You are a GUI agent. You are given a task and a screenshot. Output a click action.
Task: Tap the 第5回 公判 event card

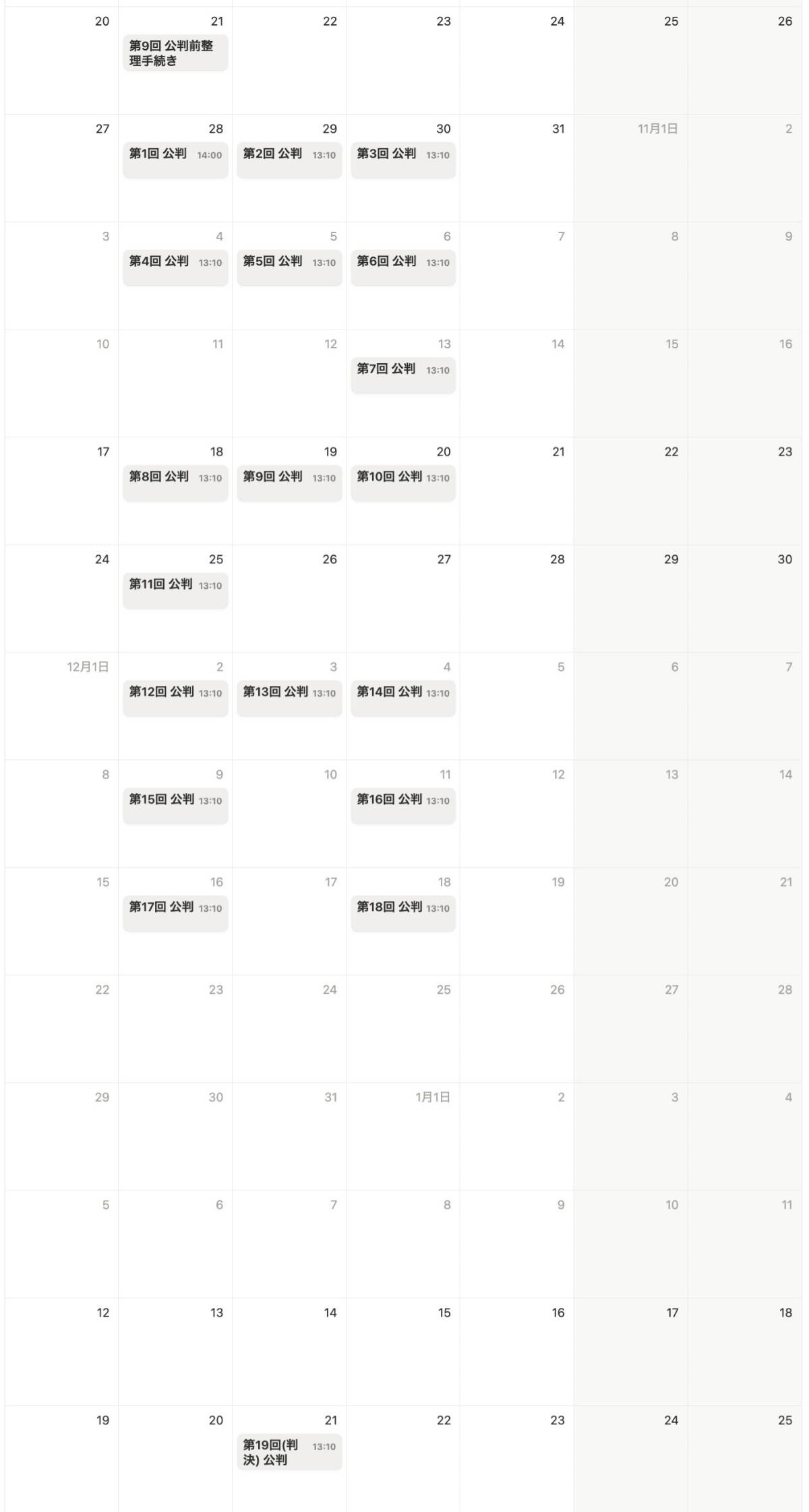(289, 267)
